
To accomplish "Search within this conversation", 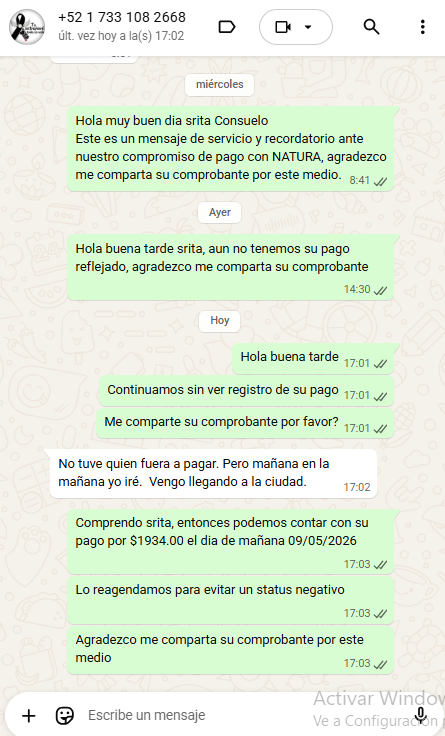I will click(x=371, y=27).
